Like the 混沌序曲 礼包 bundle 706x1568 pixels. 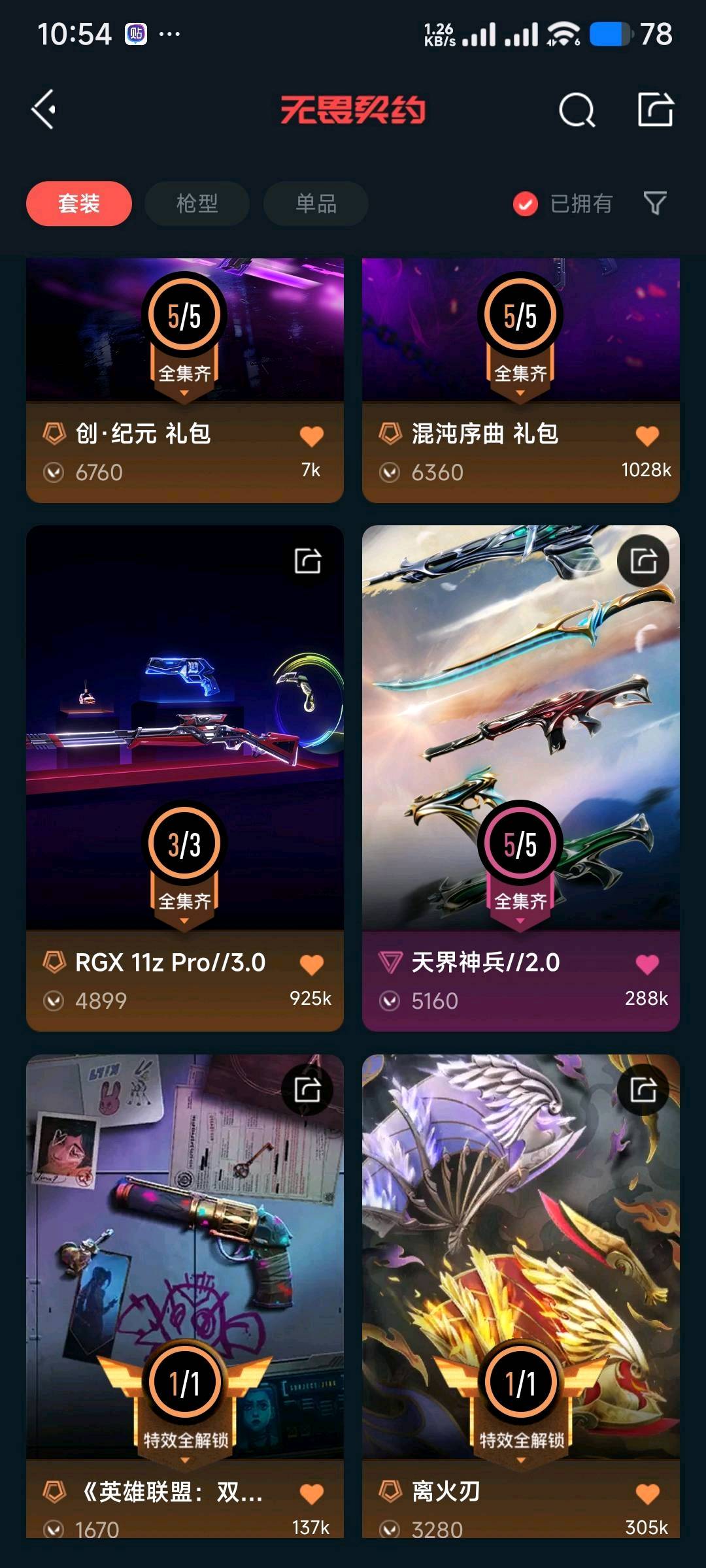tap(647, 436)
